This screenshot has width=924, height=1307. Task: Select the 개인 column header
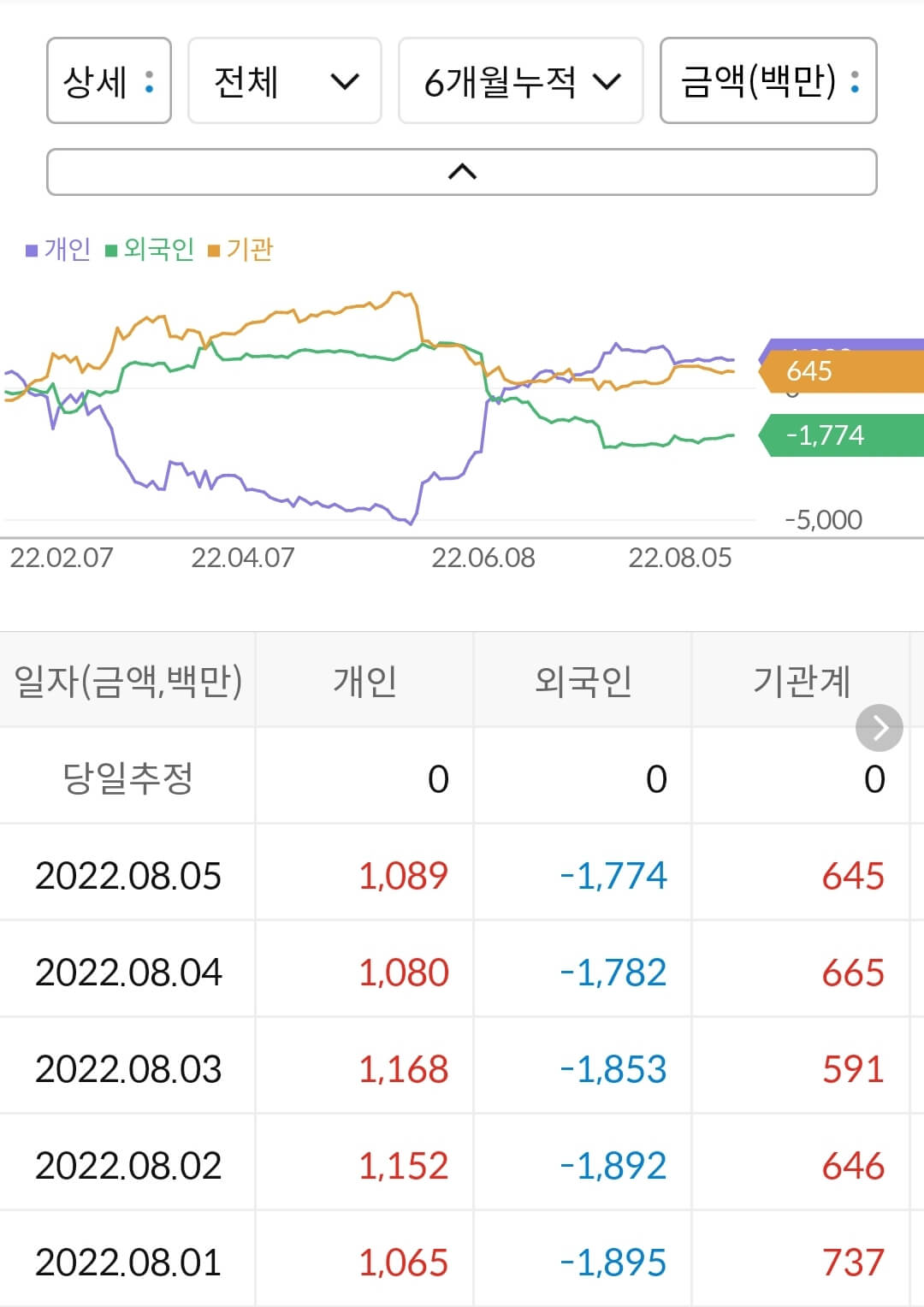point(363,680)
